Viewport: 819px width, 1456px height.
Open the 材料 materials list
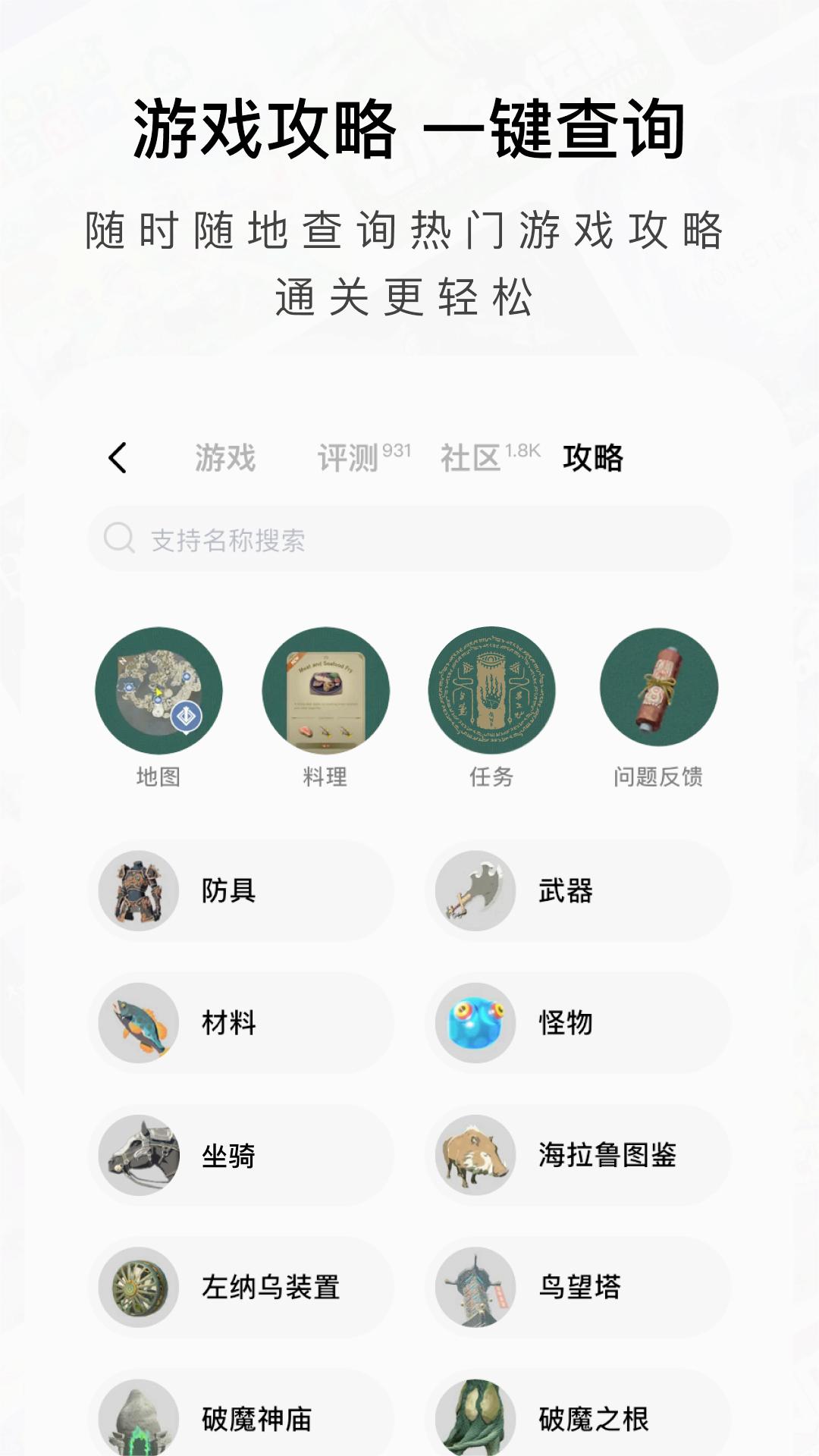[241, 1024]
